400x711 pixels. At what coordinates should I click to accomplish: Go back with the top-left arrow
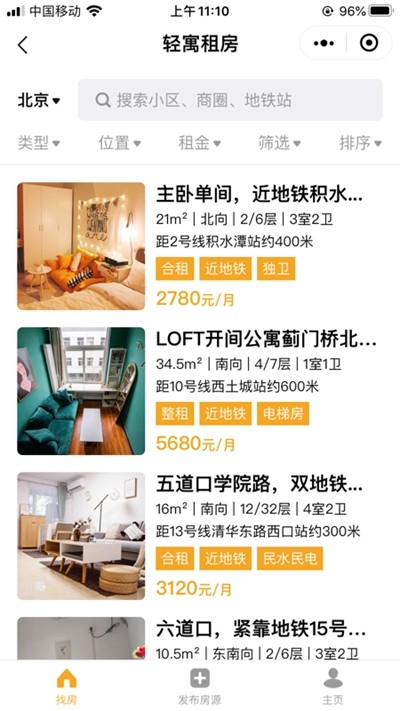coord(23,44)
